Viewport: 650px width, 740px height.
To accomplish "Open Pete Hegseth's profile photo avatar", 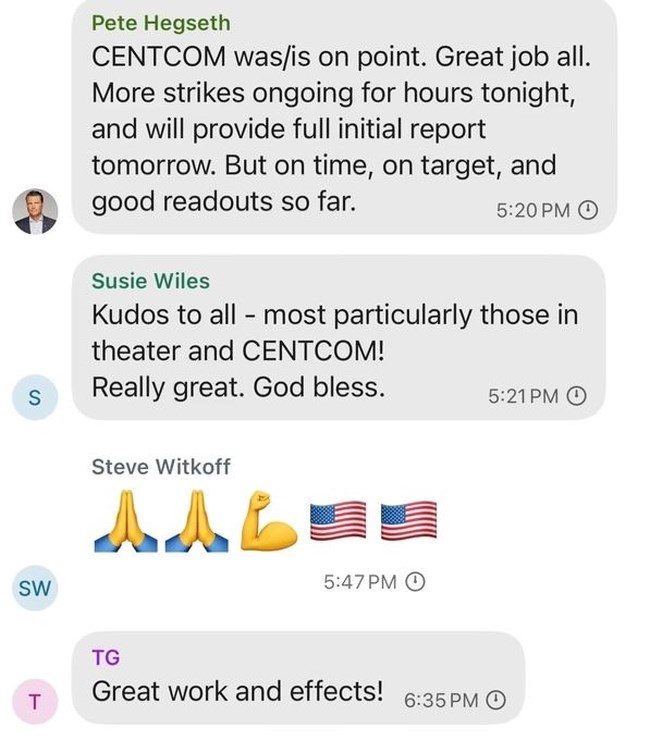I will [35, 211].
